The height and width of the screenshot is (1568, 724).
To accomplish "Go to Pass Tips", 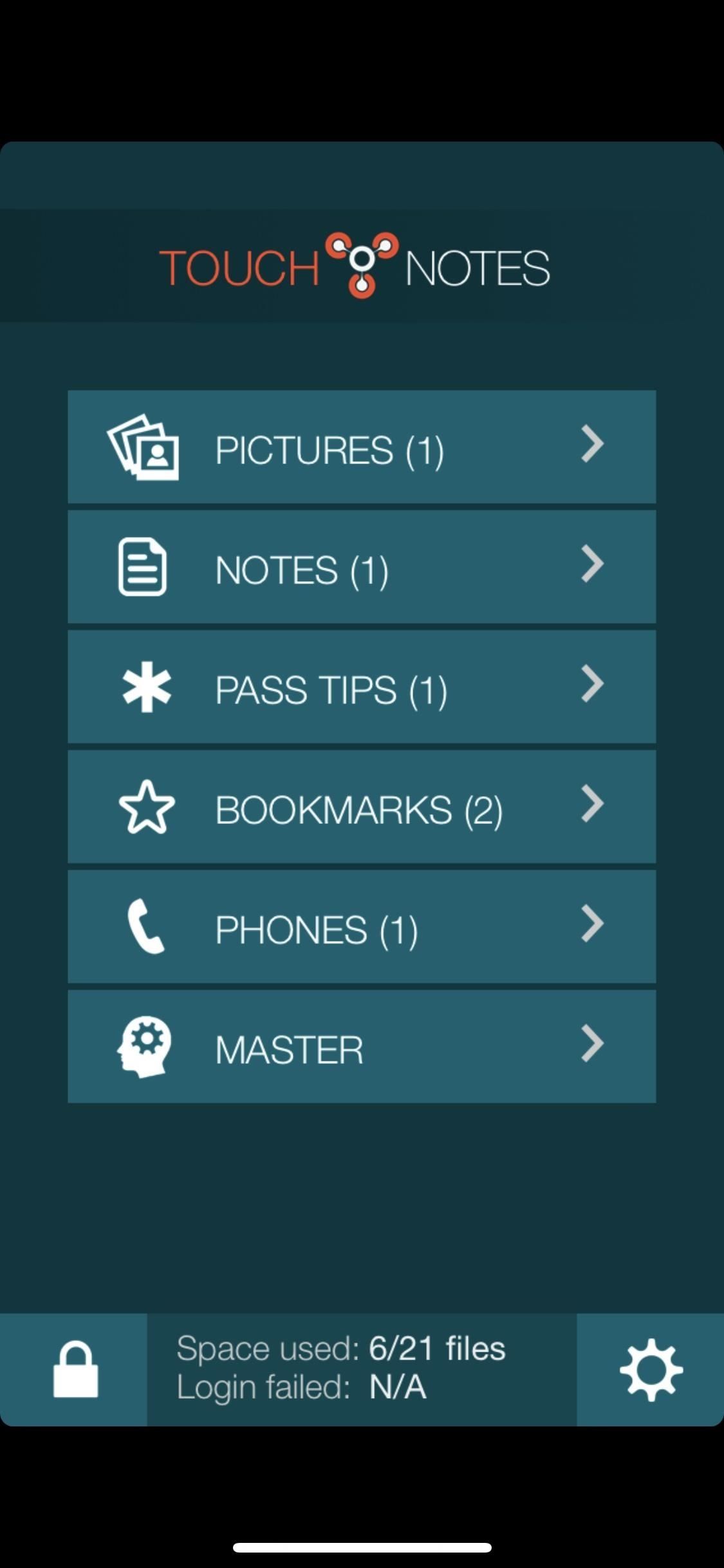I will (x=362, y=687).
